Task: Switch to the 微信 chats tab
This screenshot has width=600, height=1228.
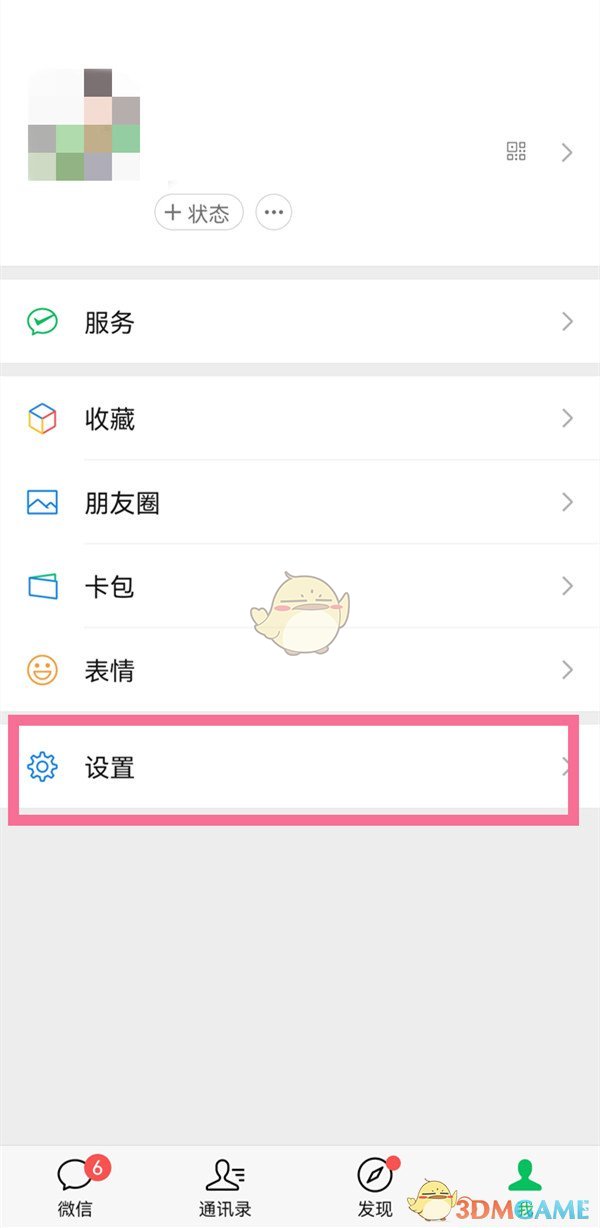Action: [x=75, y=1187]
